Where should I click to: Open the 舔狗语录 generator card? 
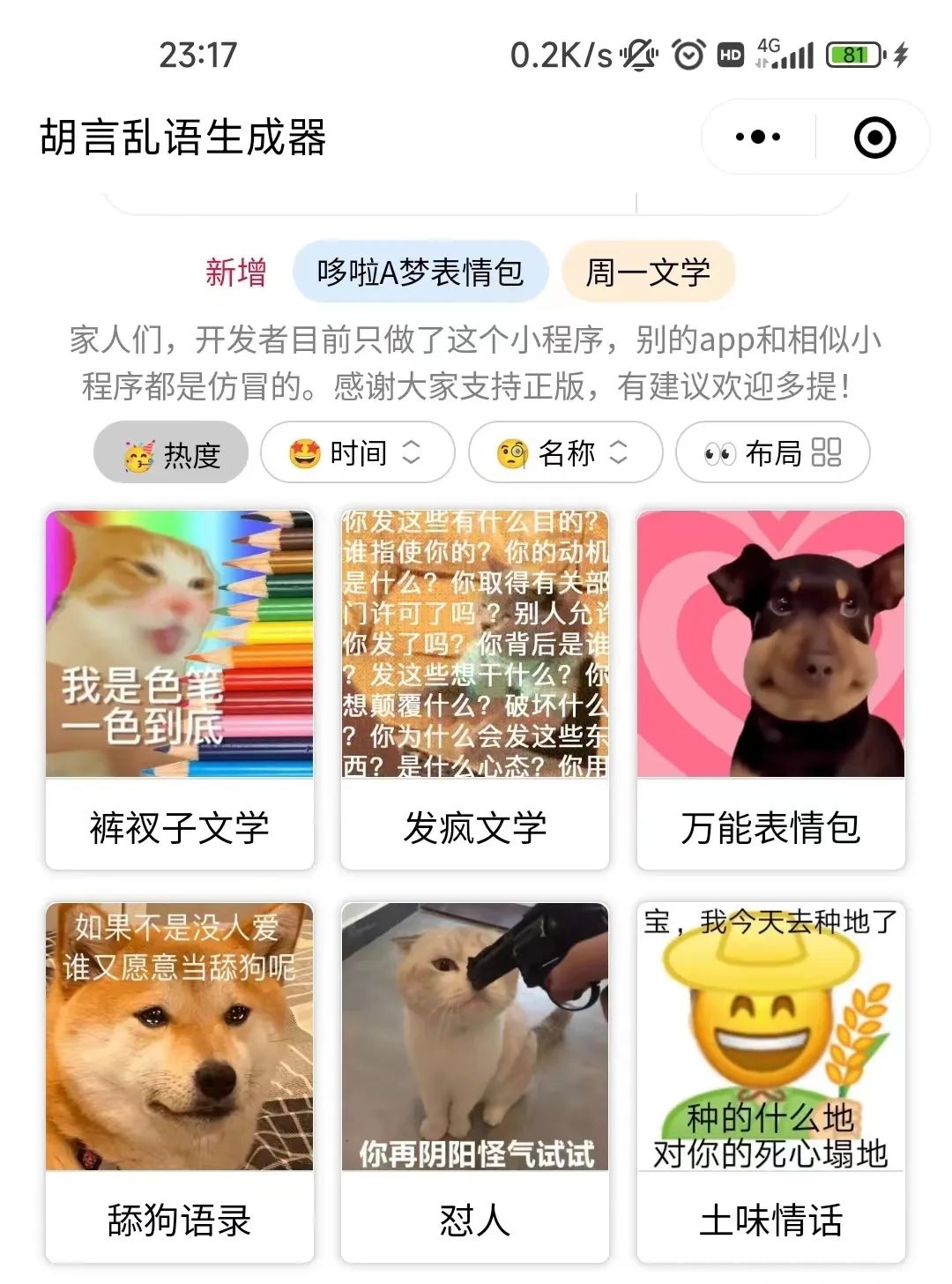click(179, 1082)
